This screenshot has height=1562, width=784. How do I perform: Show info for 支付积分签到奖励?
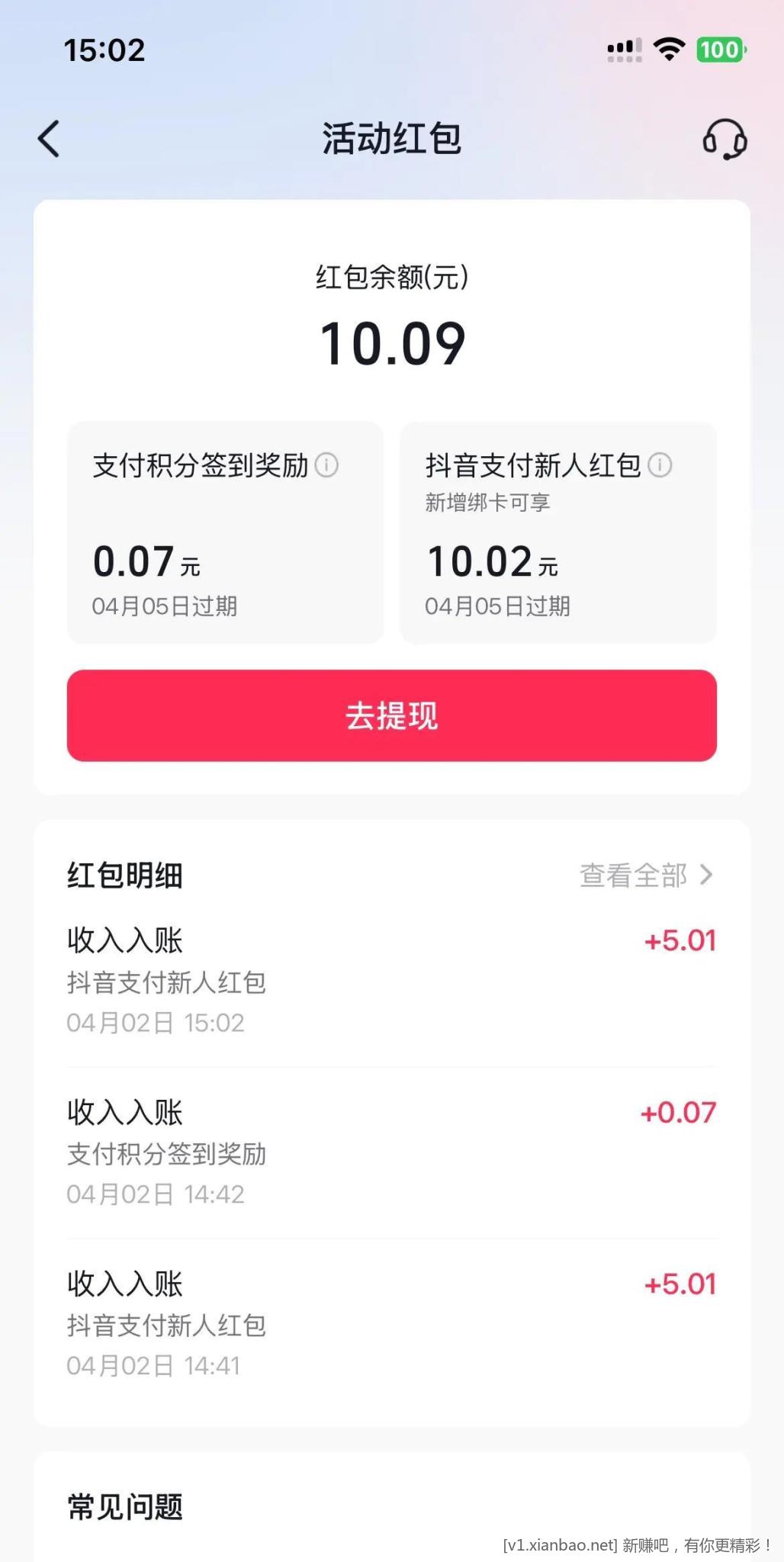point(327,464)
